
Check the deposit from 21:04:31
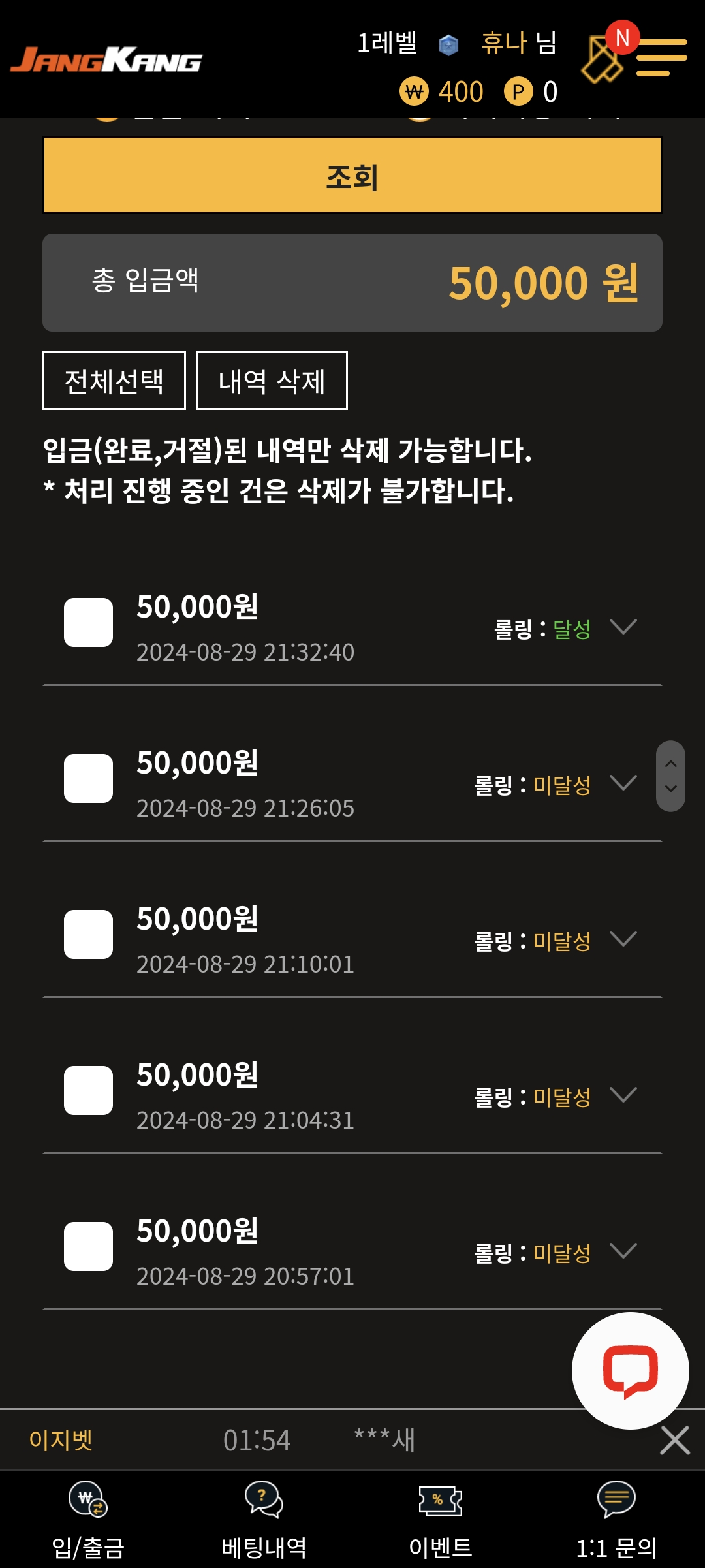pyautogui.click(x=88, y=1090)
